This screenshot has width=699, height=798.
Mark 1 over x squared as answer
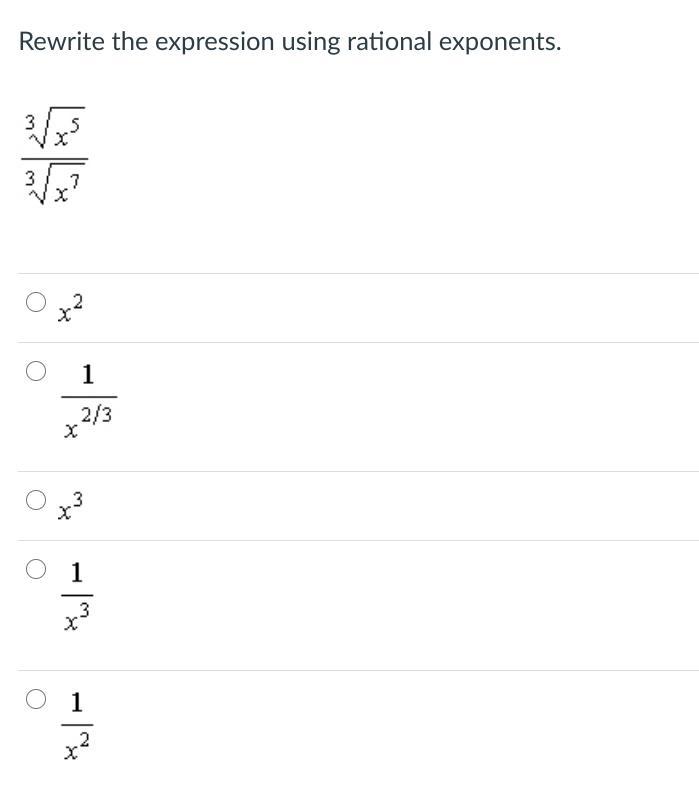(36, 699)
